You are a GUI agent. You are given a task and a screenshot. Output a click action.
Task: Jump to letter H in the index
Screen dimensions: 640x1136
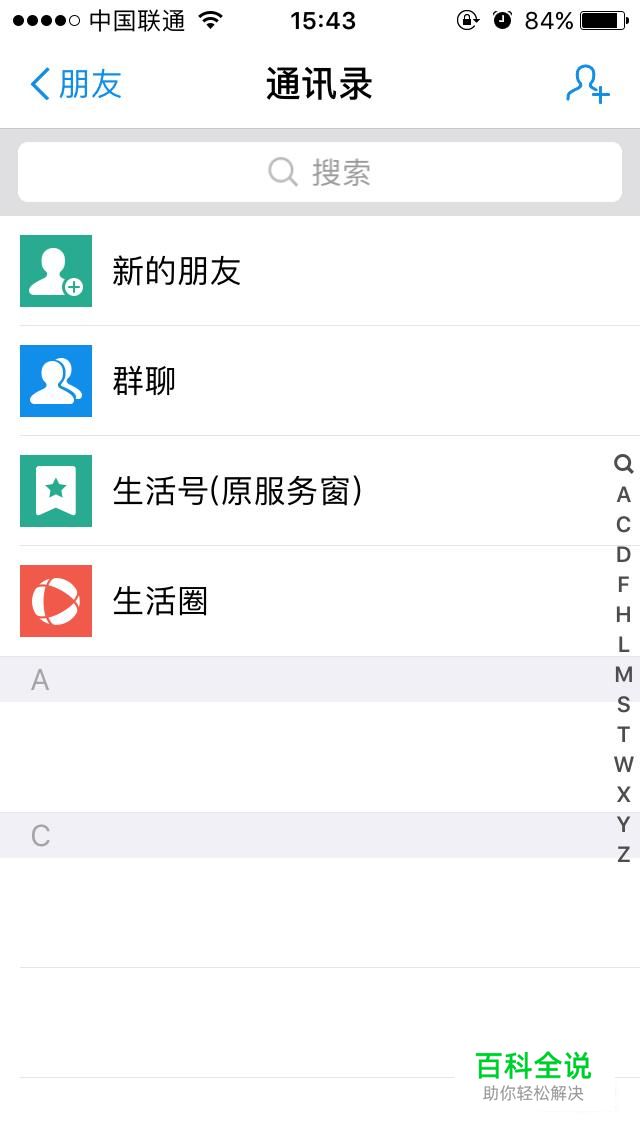(623, 614)
